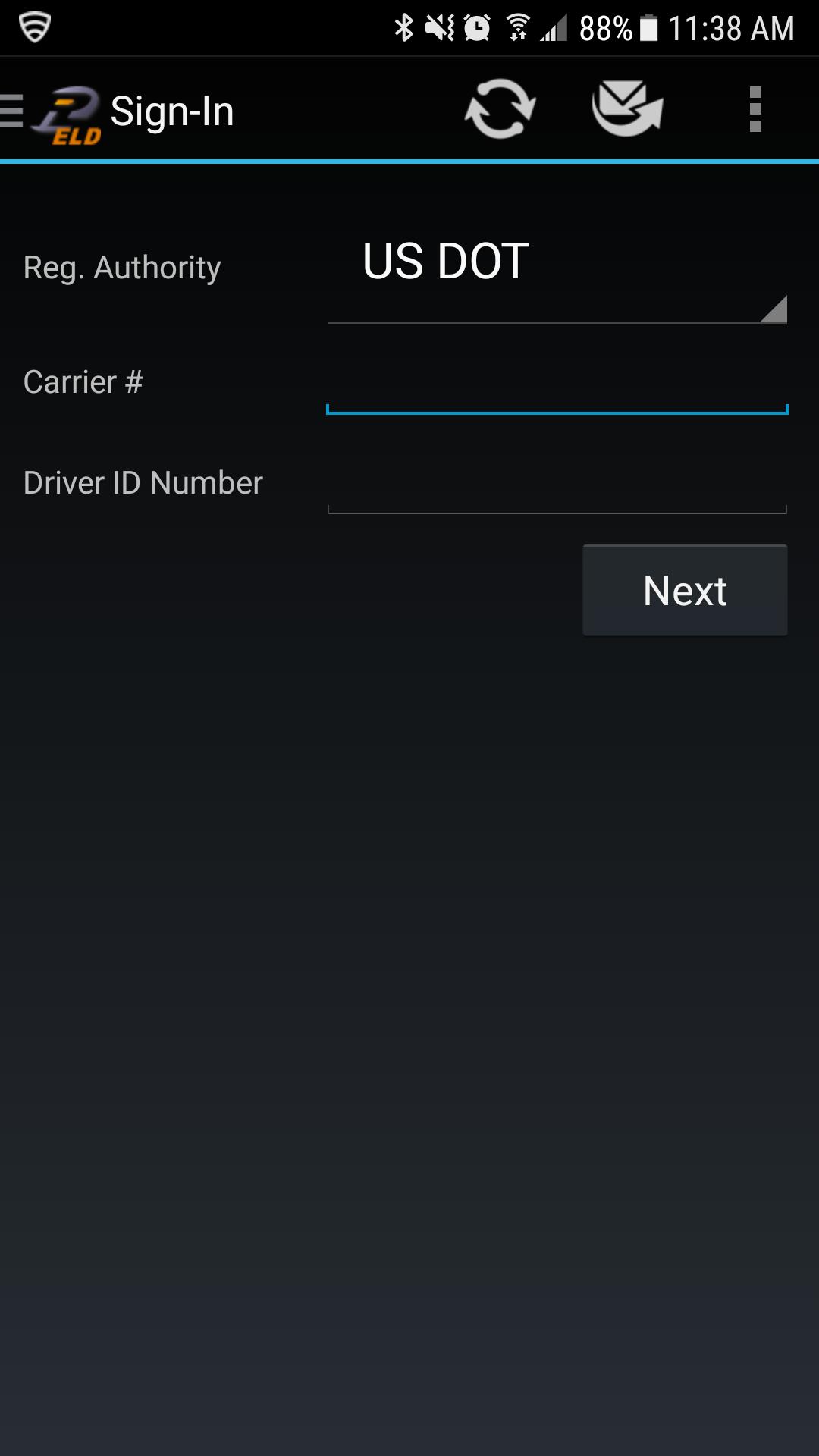Open the navigation drawer menu
This screenshot has width=819, height=1456.
click(x=14, y=111)
